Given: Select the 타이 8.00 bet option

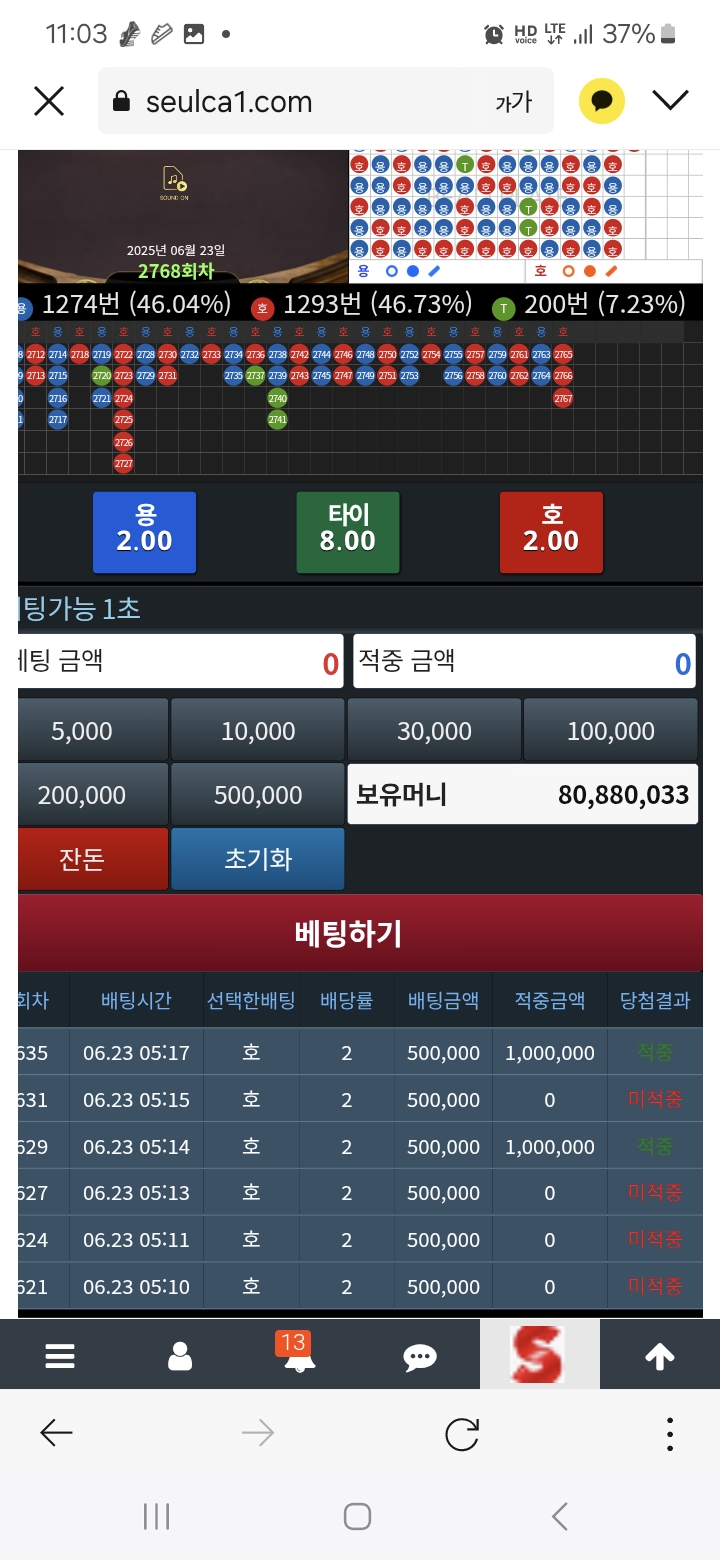Looking at the screenshot, I should coord(348,531).
